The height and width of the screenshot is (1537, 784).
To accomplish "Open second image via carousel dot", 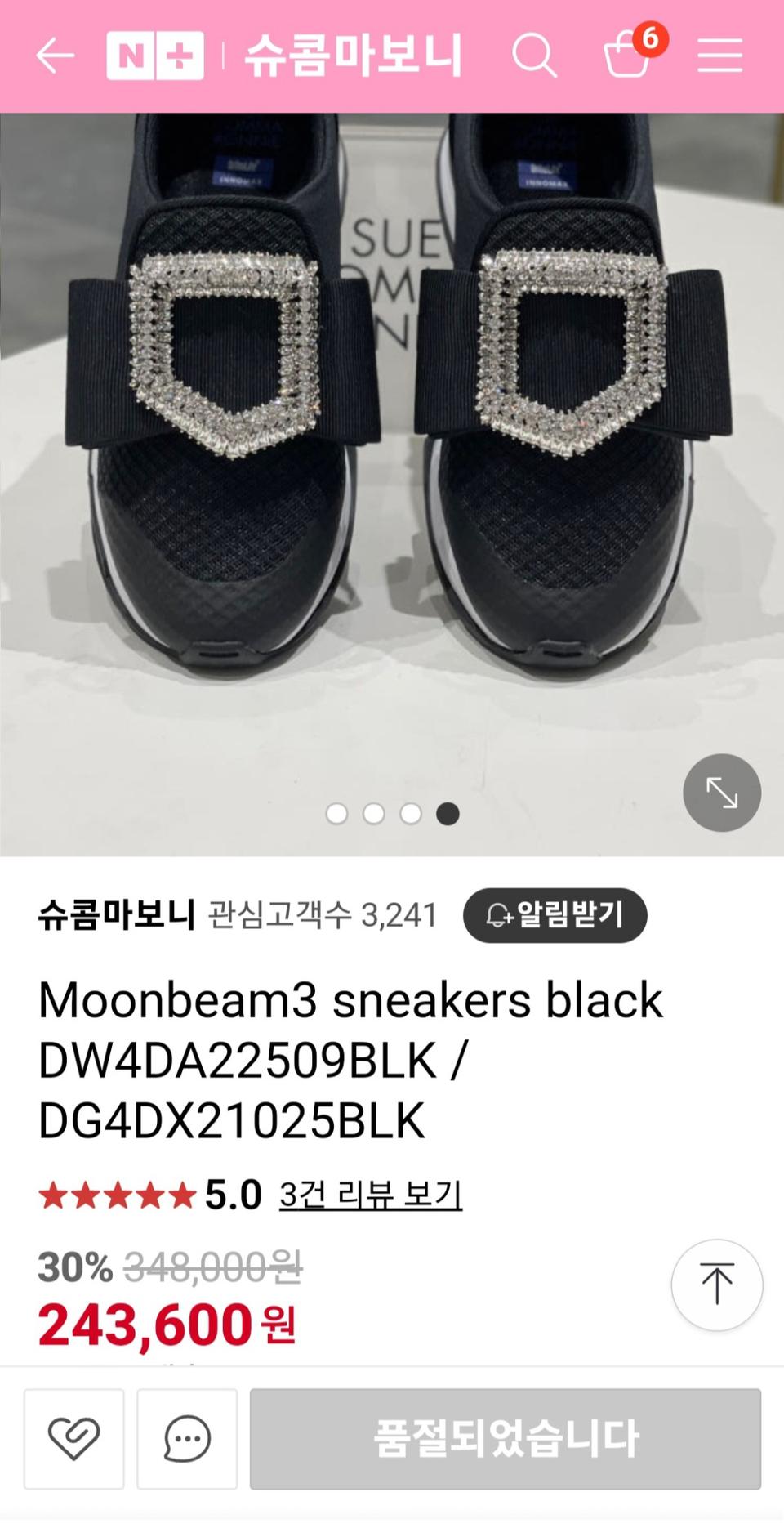I will 373,815.
